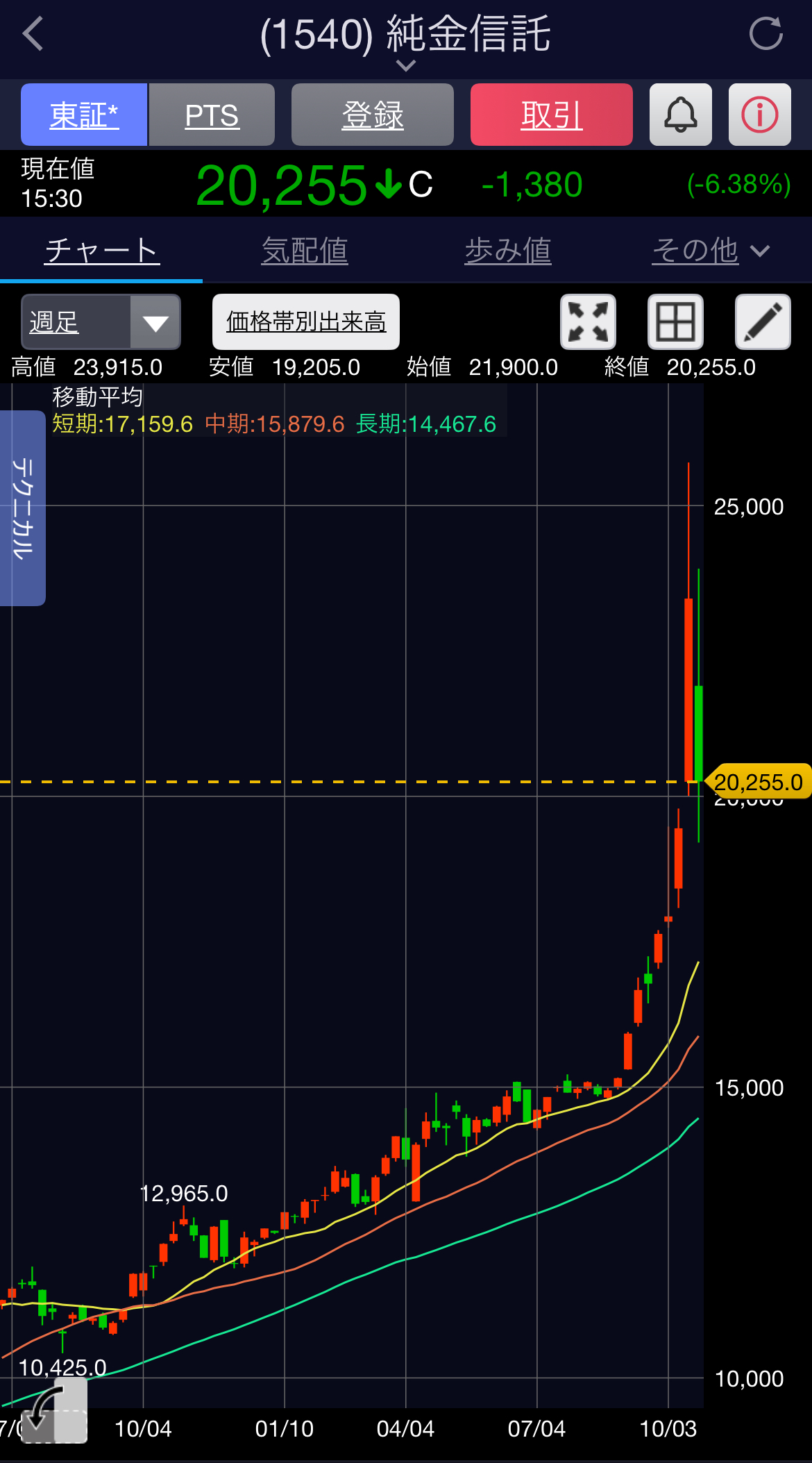812x1463 pixels.
Task: Open the chart grid layout
Action: click(x=675, y=321)
